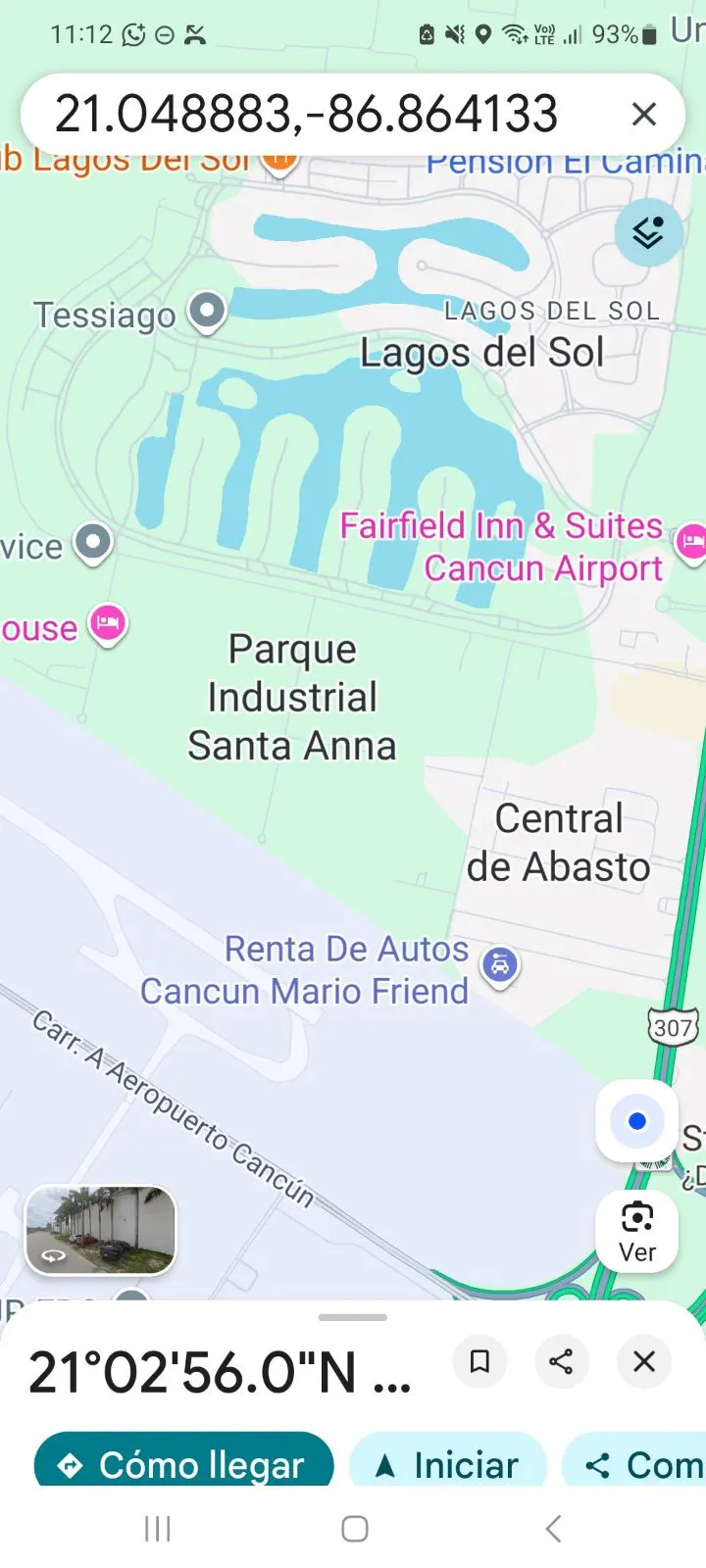Center the map on my location

(x=637, y=1121)
